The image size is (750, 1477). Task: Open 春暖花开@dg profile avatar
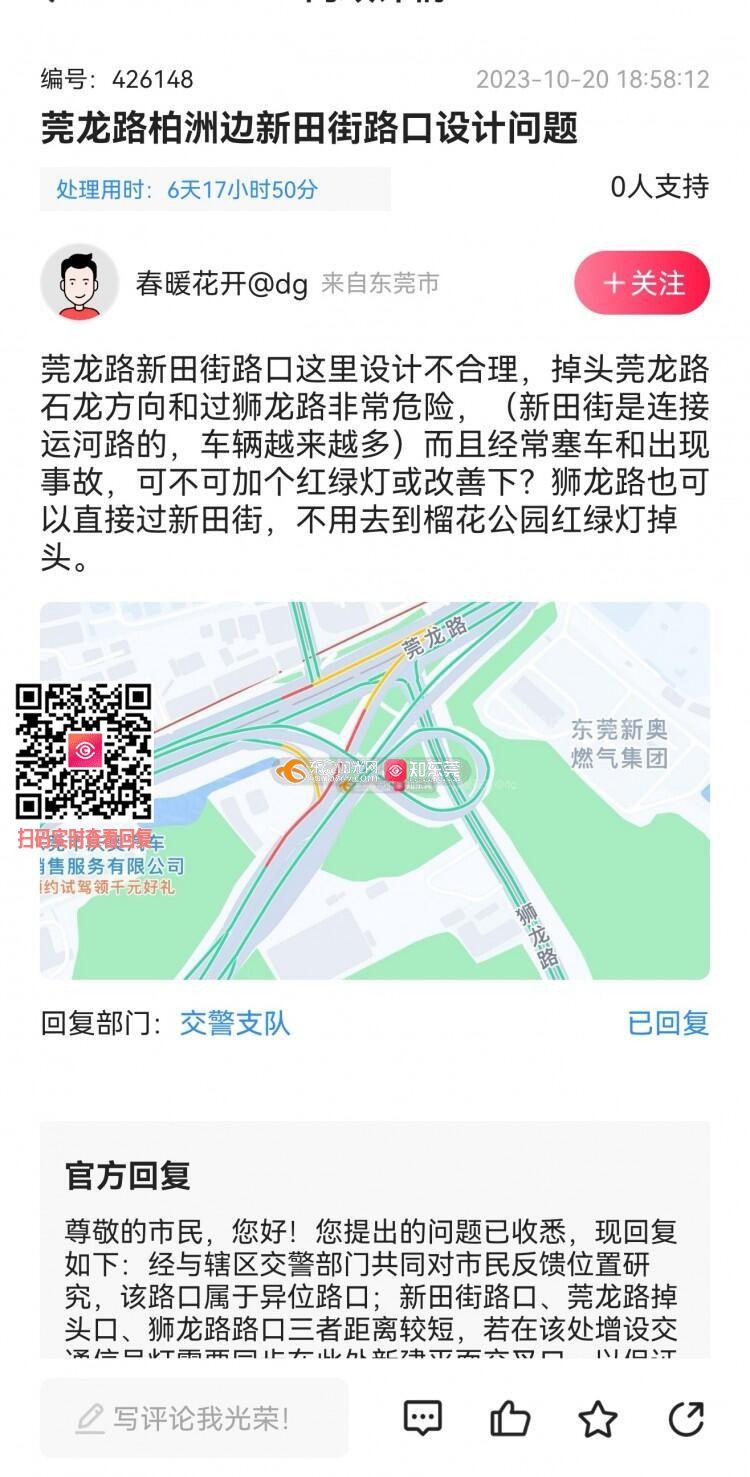coord(79,283)
